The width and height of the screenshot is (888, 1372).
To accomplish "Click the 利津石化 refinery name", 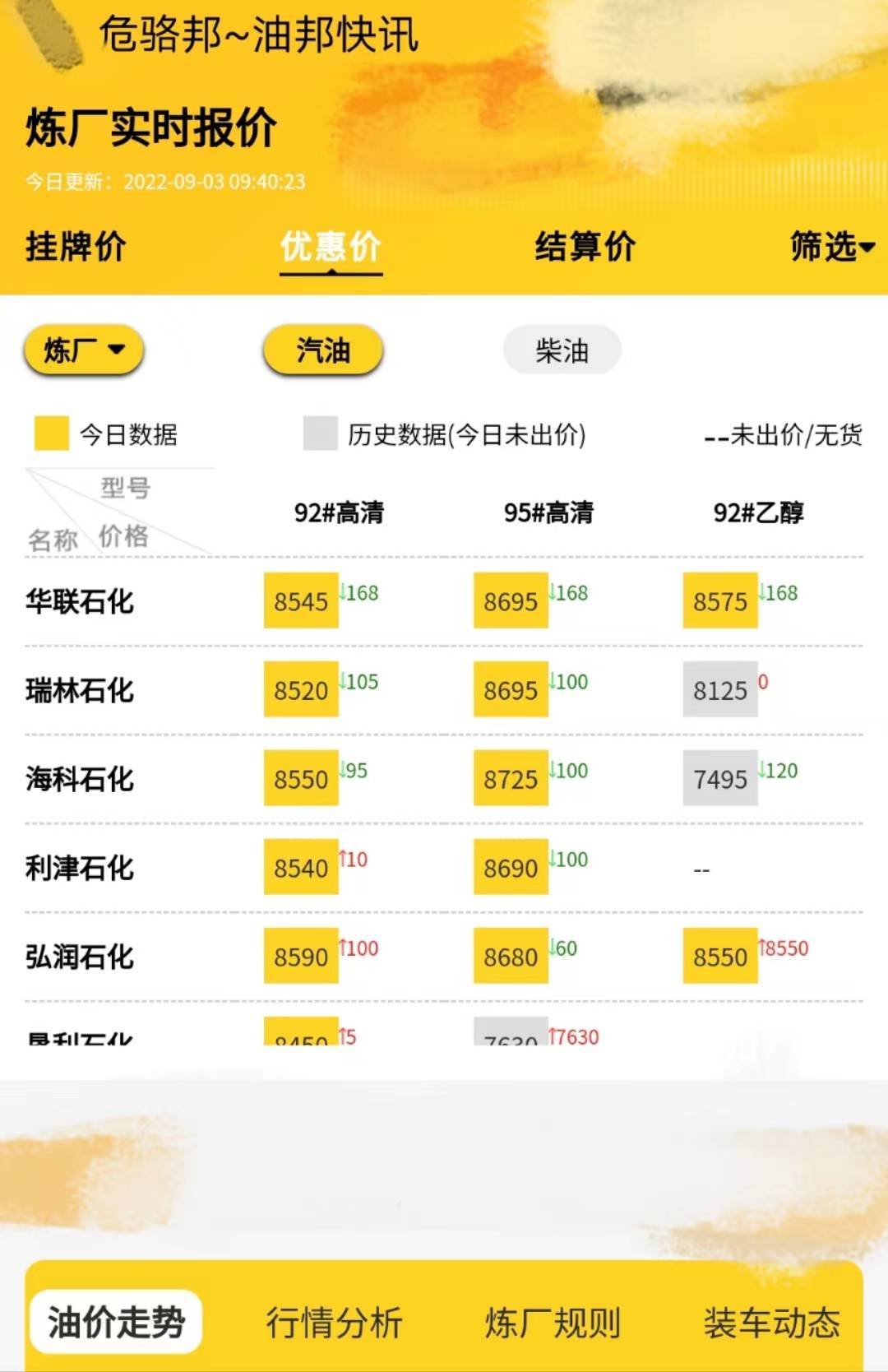I will click(x=77, y=867).
